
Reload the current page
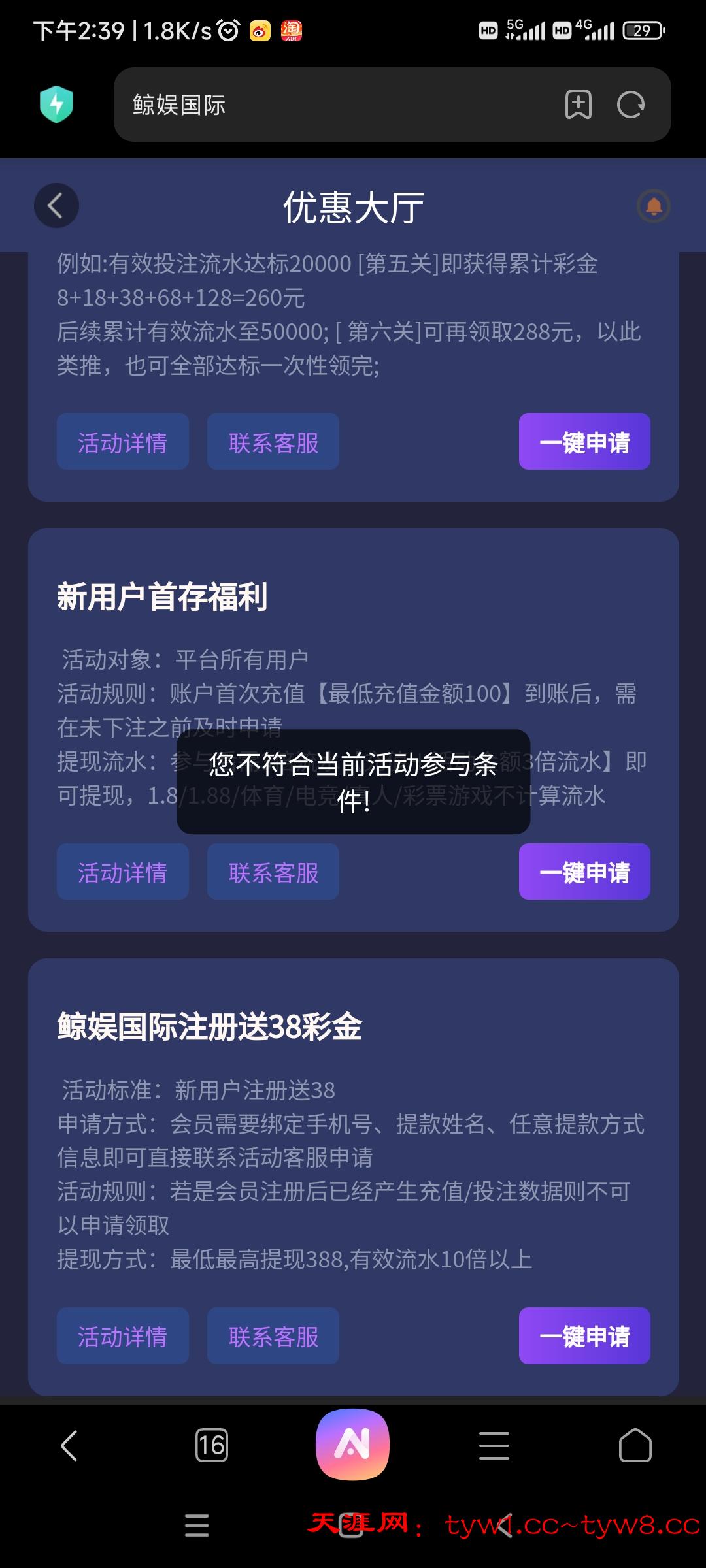click(631, 105)
